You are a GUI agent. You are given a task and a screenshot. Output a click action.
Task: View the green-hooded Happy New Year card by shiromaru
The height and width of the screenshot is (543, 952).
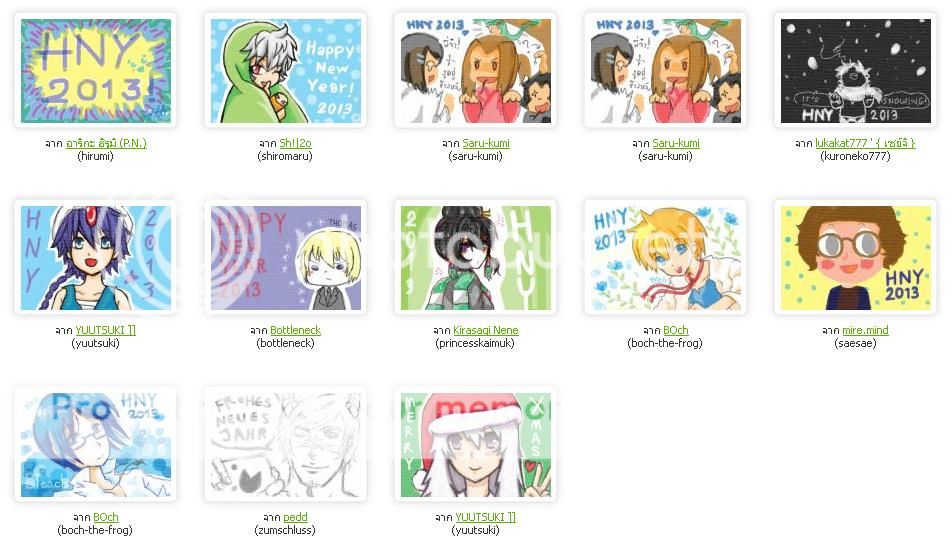[285, 70]
